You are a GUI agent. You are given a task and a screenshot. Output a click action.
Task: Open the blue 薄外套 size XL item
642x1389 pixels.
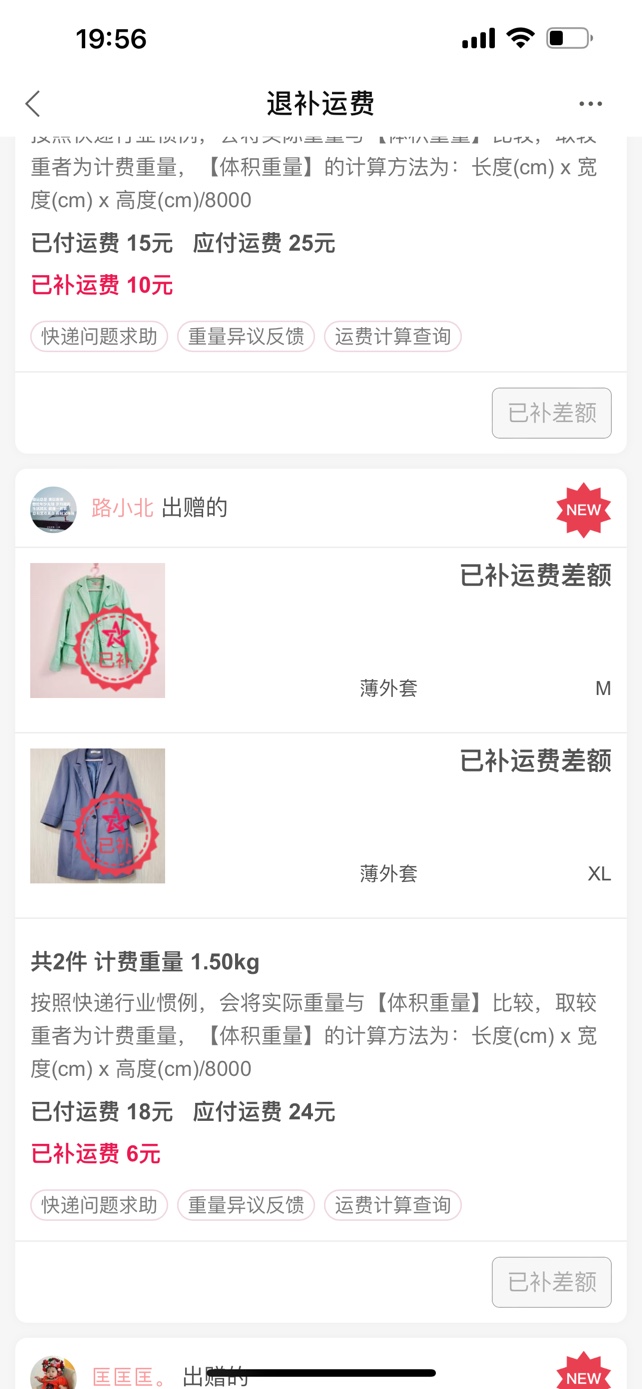98,816
